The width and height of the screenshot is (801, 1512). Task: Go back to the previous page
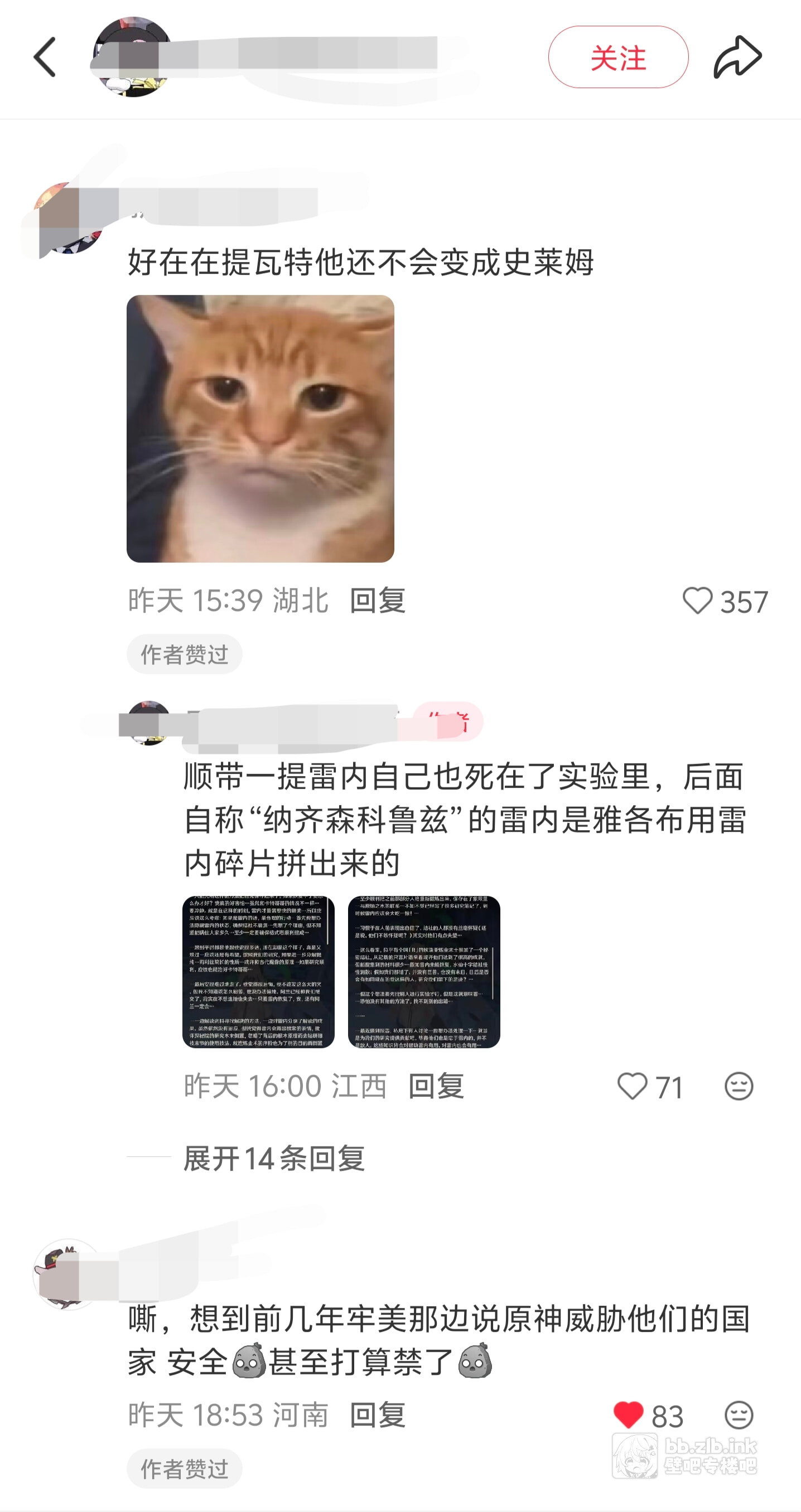tap(45, 57)
